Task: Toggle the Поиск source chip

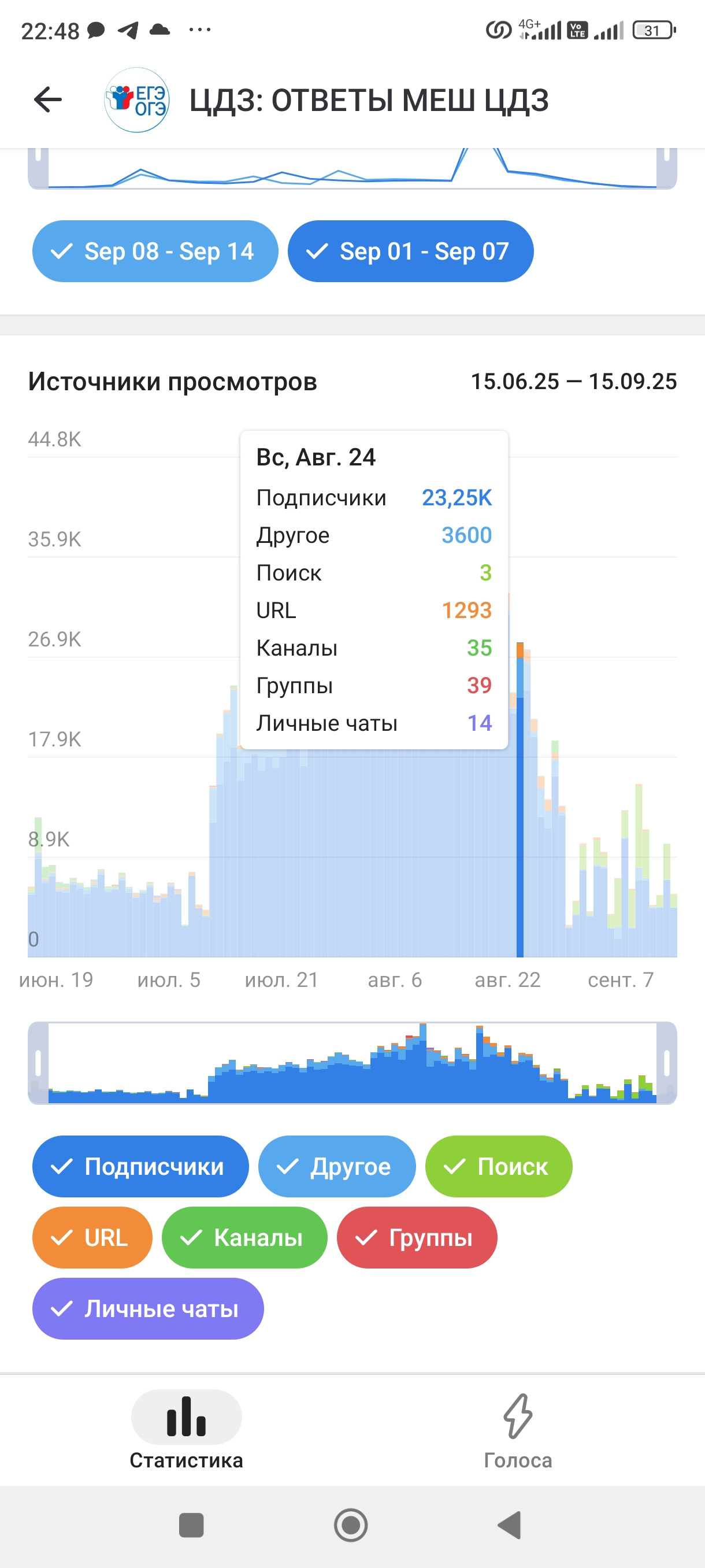Action: pyautogui.click(x=499, y=1166)
